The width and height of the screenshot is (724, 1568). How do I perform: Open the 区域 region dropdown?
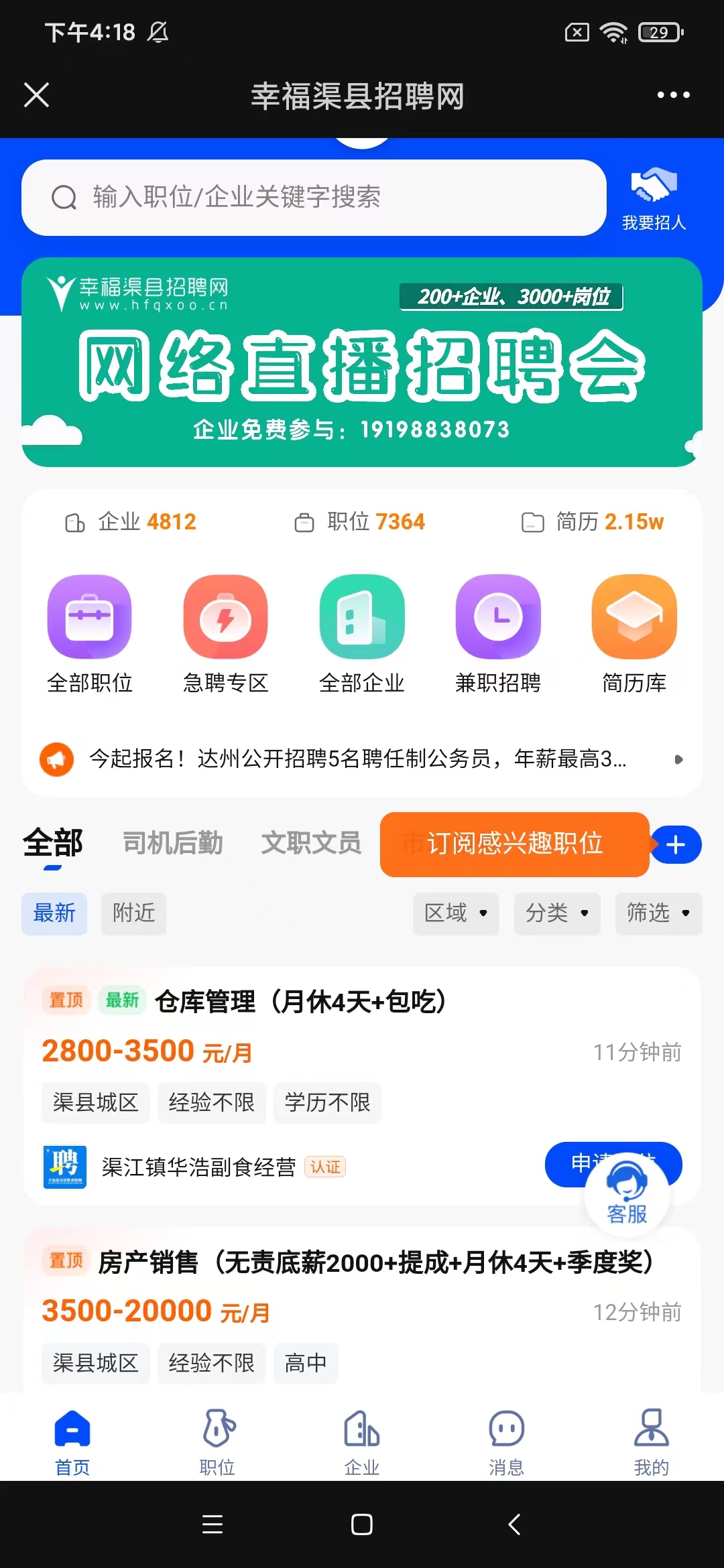point(456,913)
